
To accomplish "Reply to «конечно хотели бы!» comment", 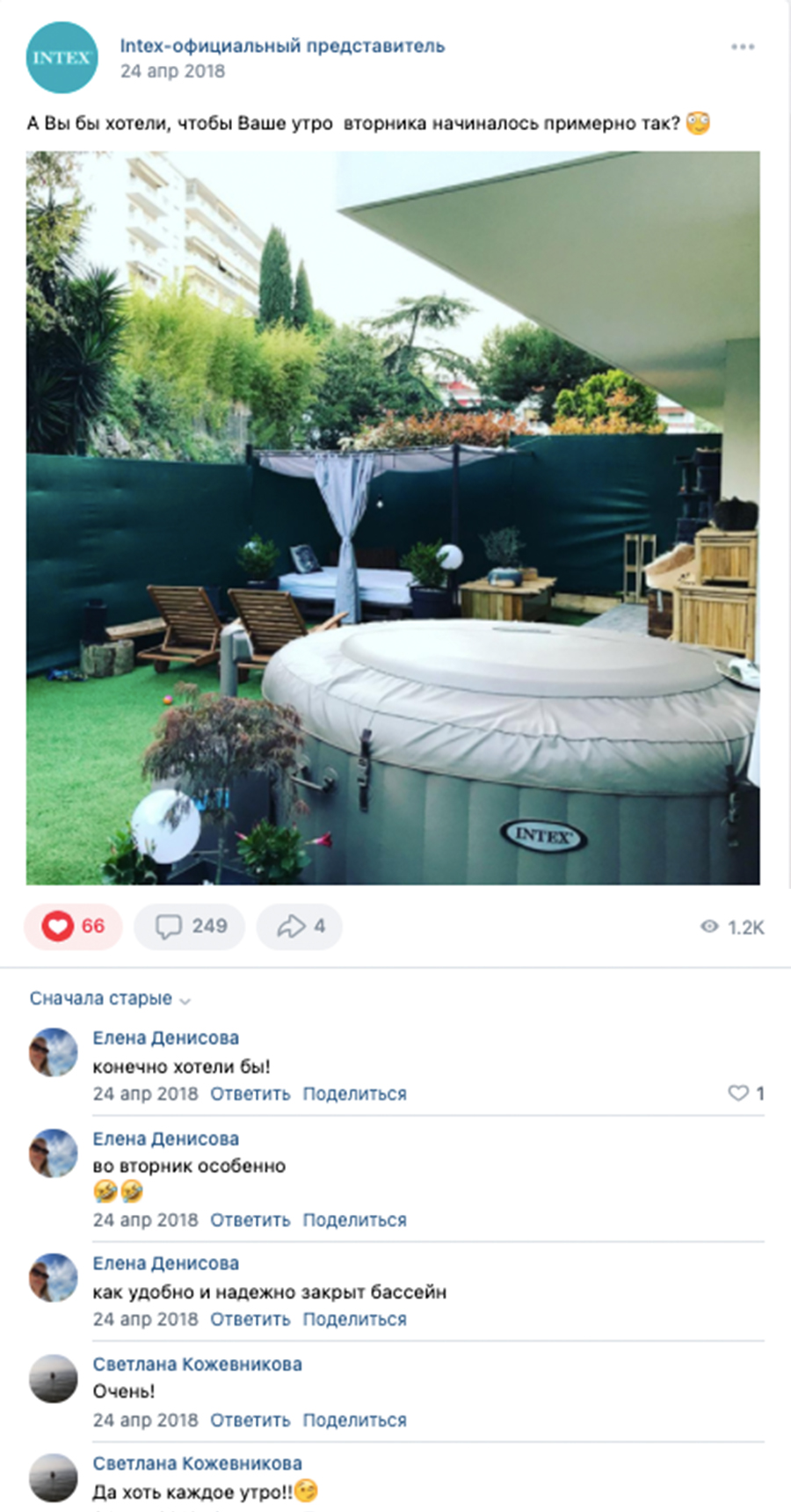I will point(250,1094).
